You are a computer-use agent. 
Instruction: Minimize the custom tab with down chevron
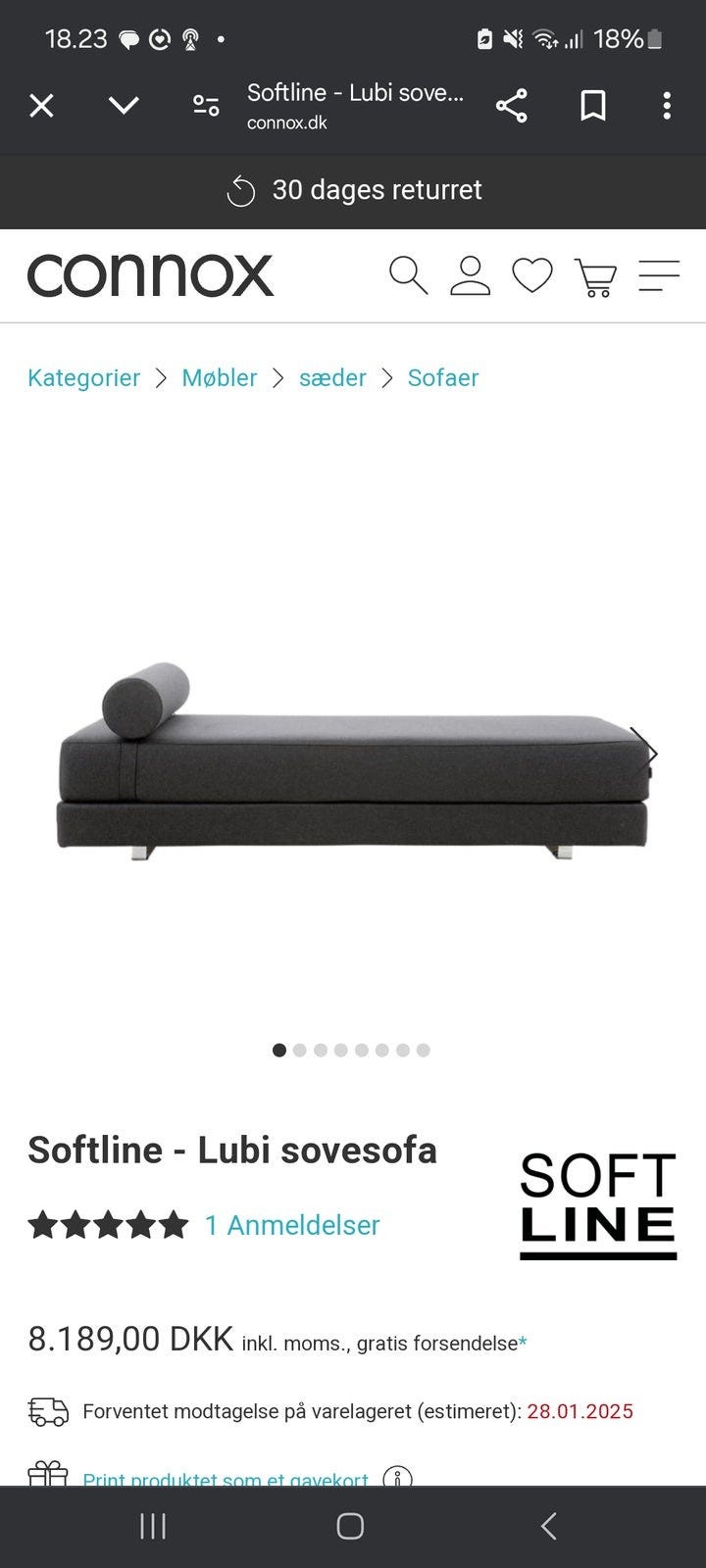point(124,105)
